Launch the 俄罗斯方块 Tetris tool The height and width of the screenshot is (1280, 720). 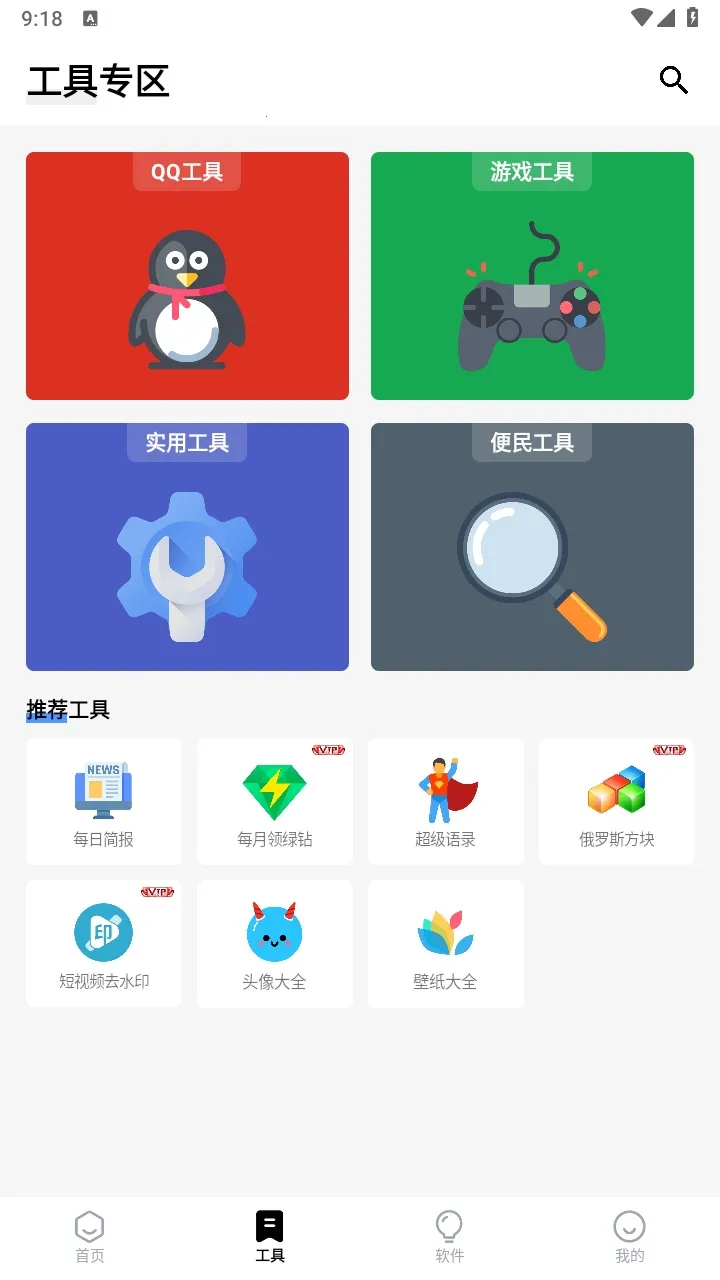[616, 800]
